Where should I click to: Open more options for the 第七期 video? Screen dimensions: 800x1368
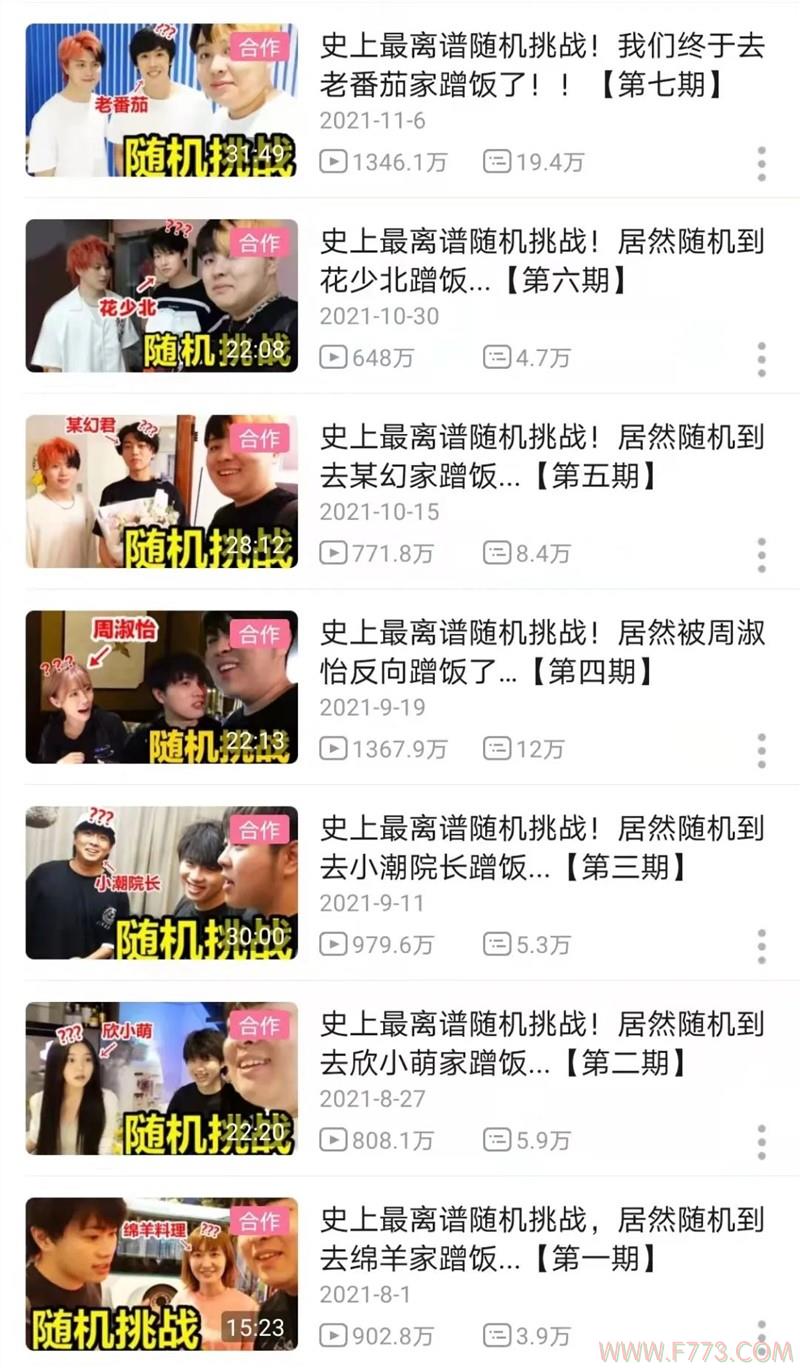pyautogui.click(x=762, y=164)
